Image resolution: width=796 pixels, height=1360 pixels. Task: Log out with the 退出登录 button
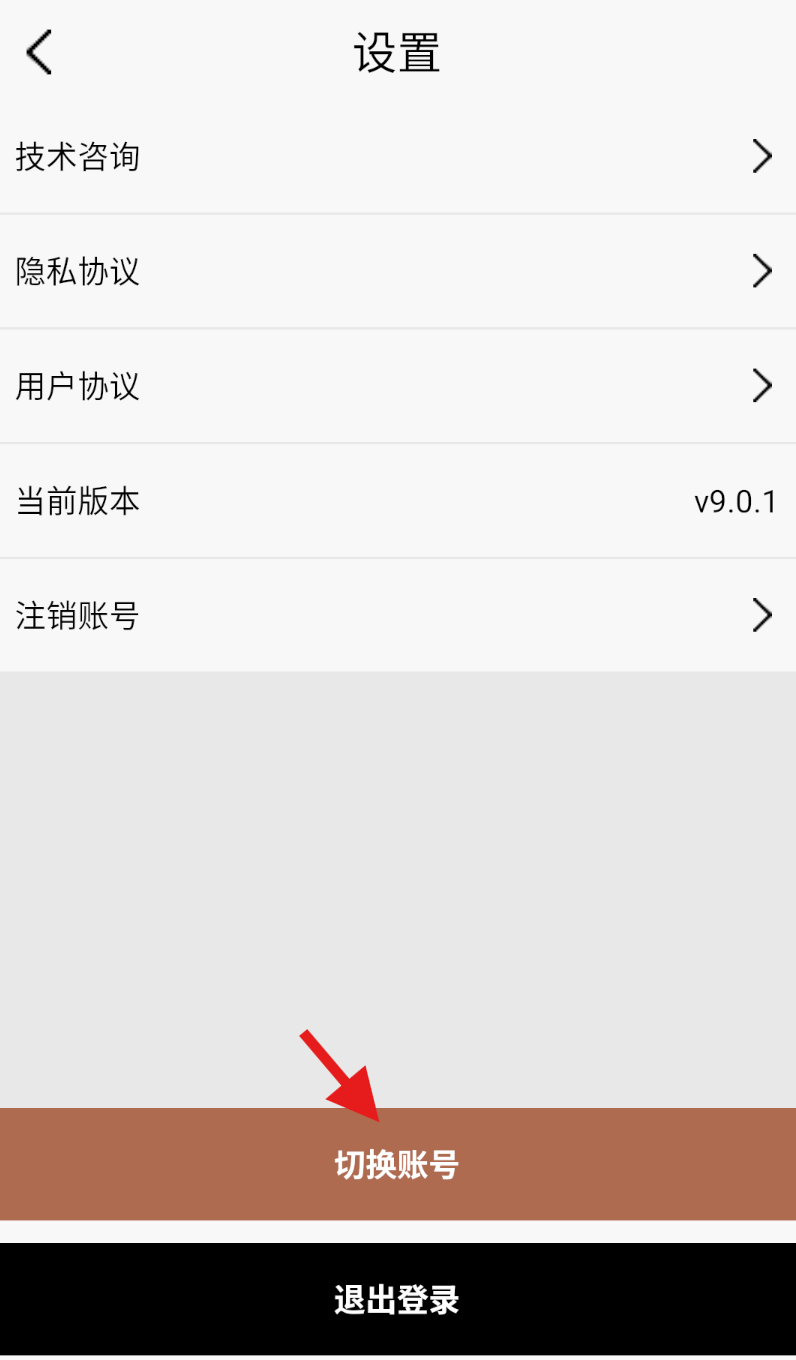[x=398, y=1299]
